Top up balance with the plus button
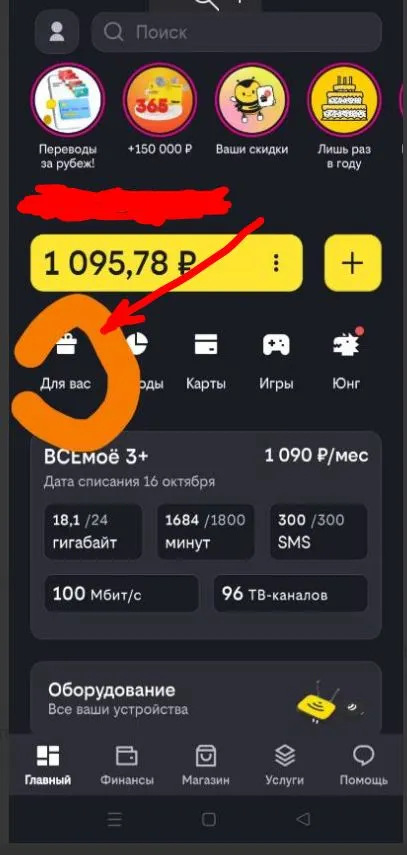 pyautogui.click(x=352, y=263)
